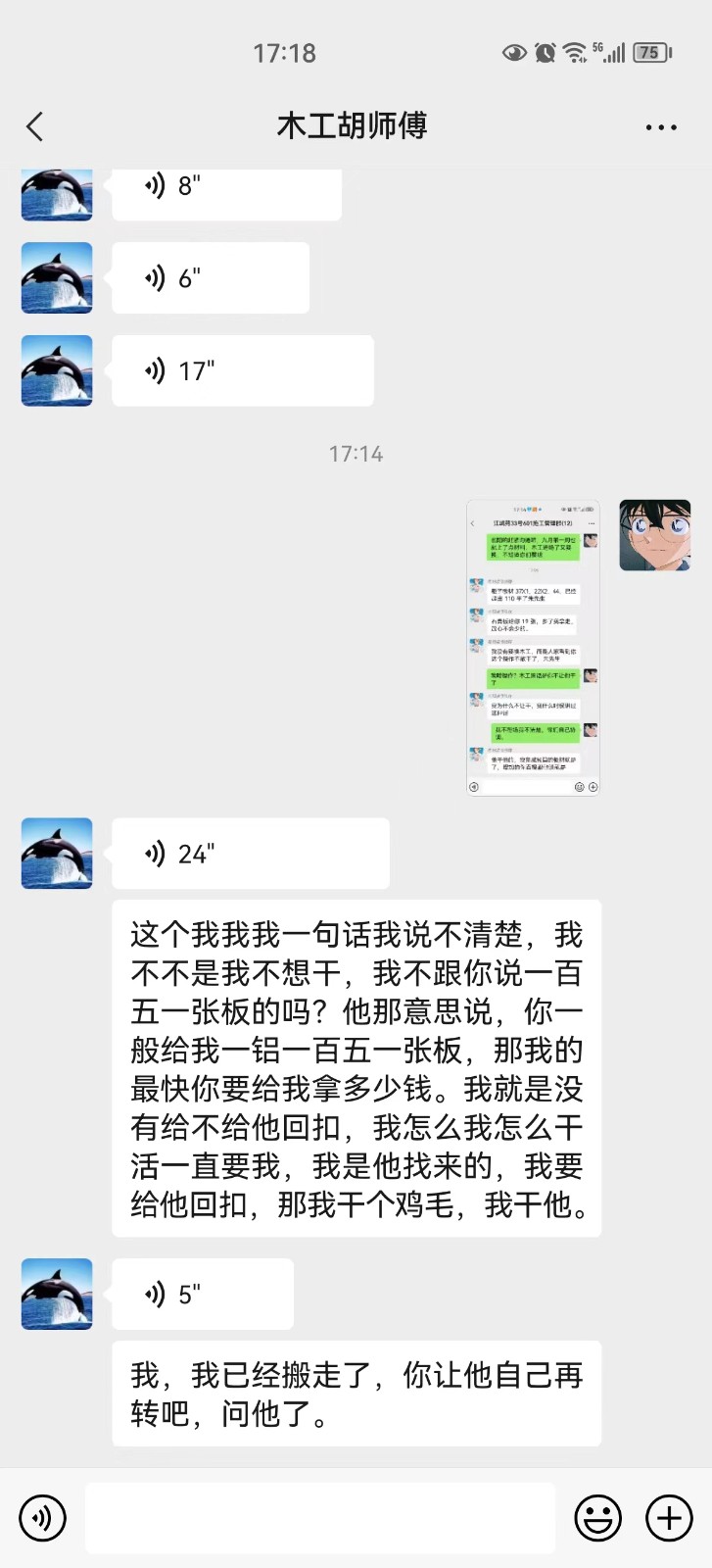
Task: Play the 24-second voice message
Action: click(x=250, y=854)
